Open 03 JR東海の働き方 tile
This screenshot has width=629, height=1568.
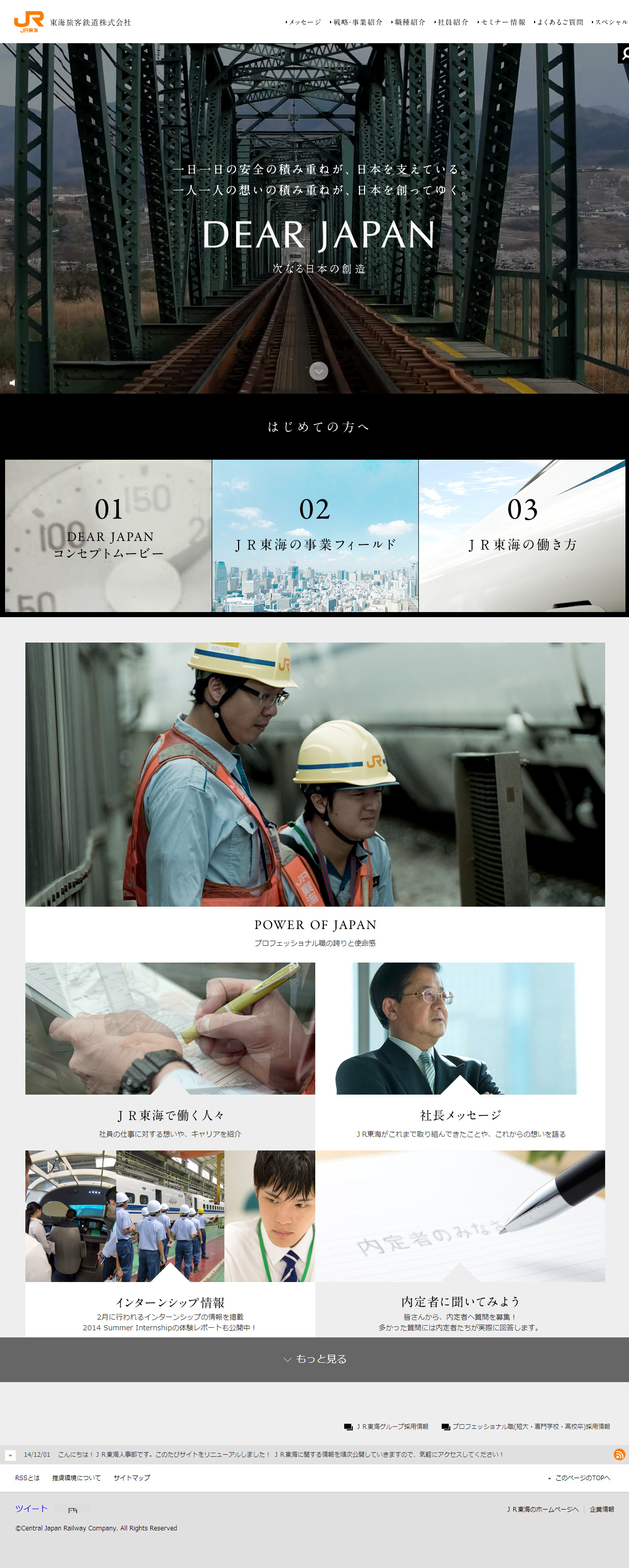[x=522, y=536]
